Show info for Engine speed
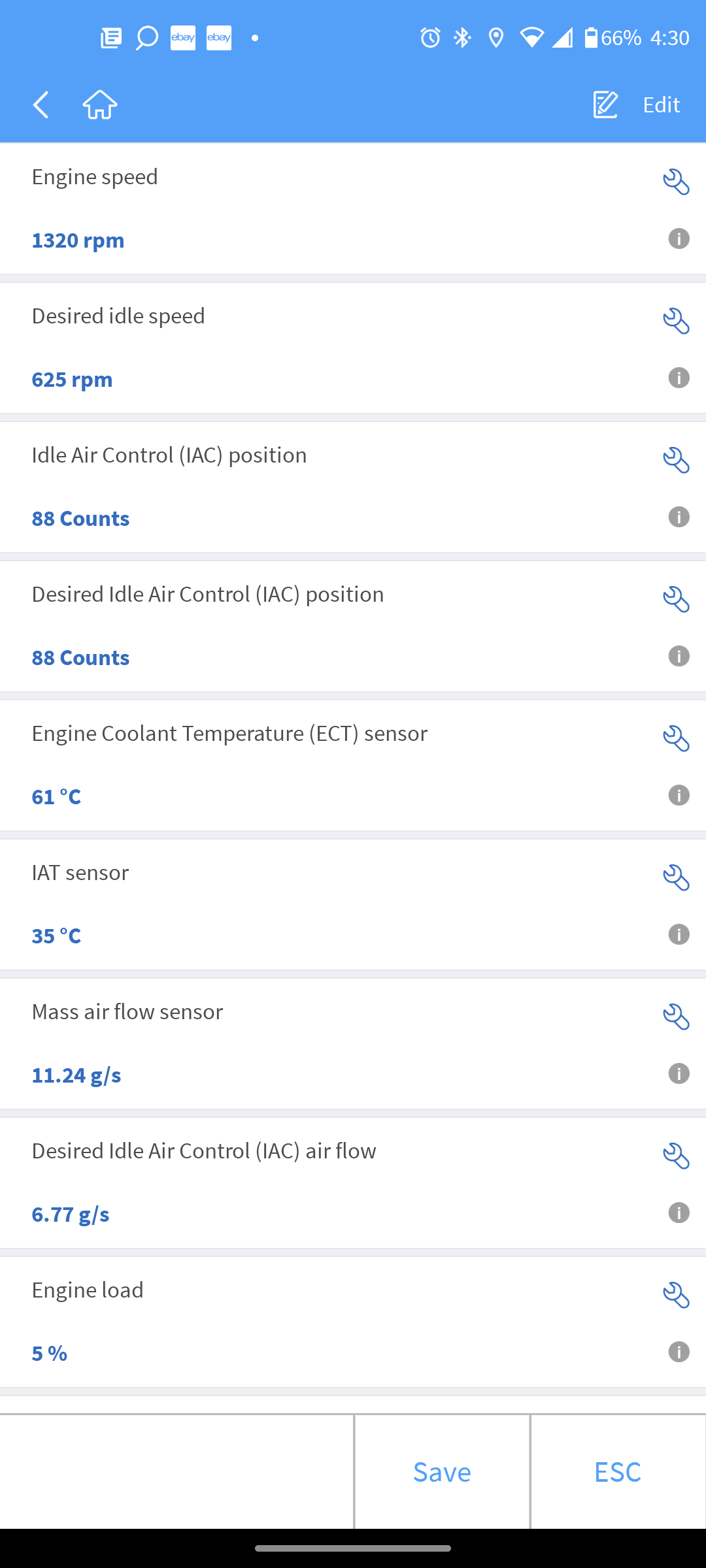 click(x=679, y=239)
